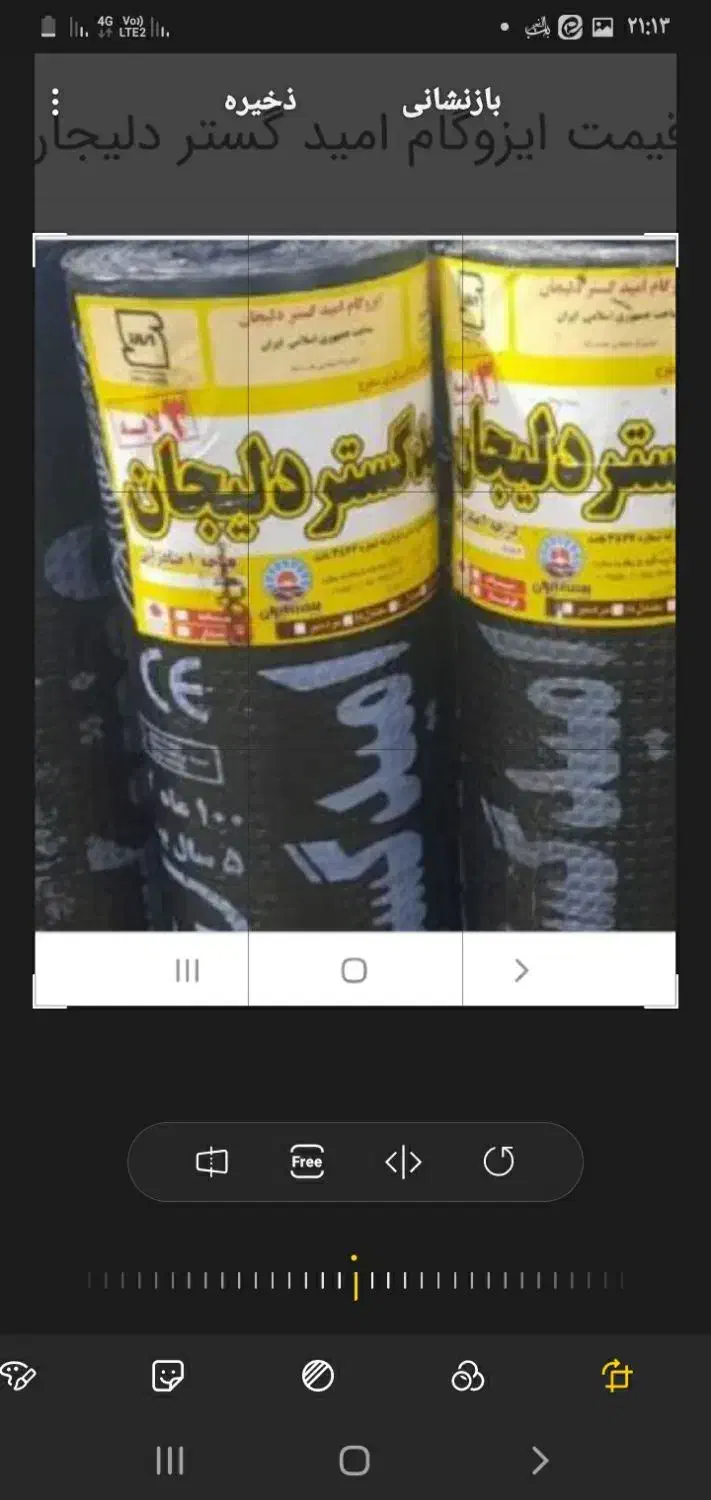Go to the home screen
The height and width of the screenshot is (1500, 711).
click(355, 1461)
